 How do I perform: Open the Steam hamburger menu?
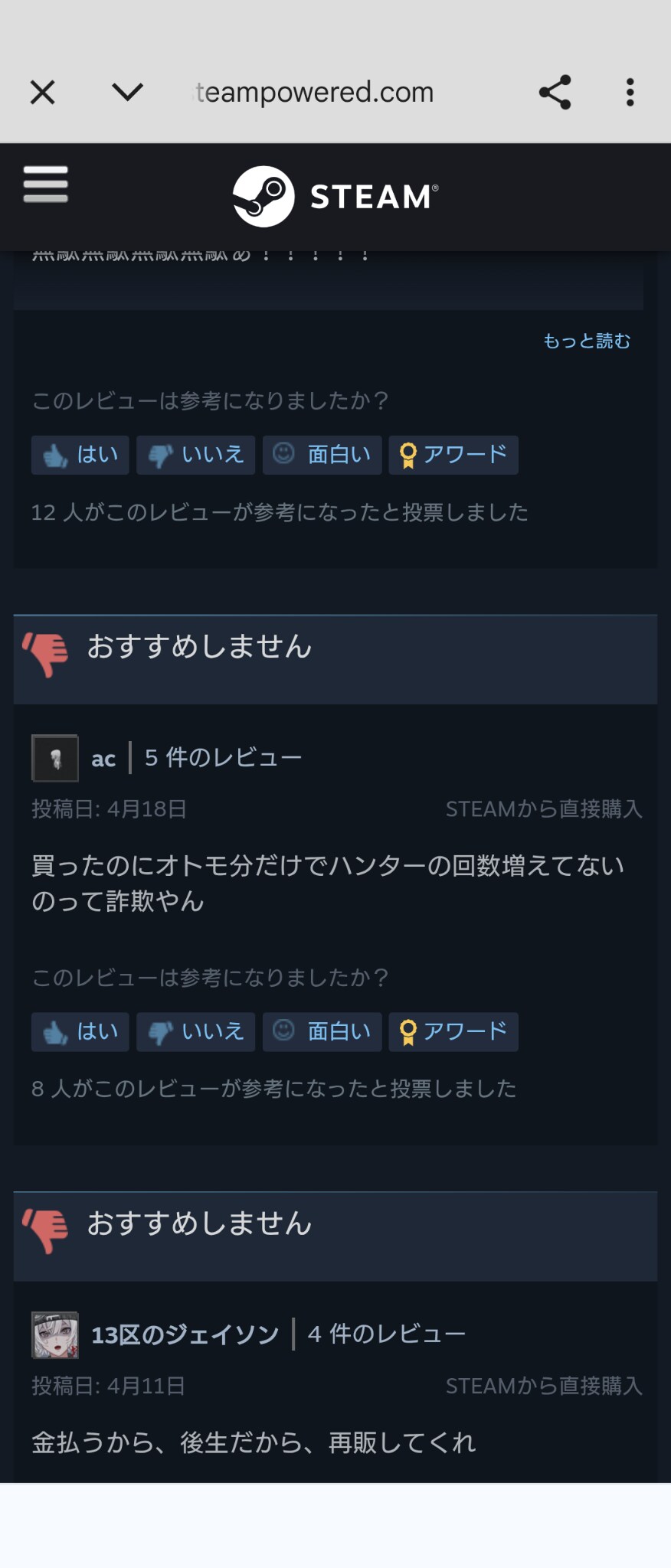tap(46, 185)
